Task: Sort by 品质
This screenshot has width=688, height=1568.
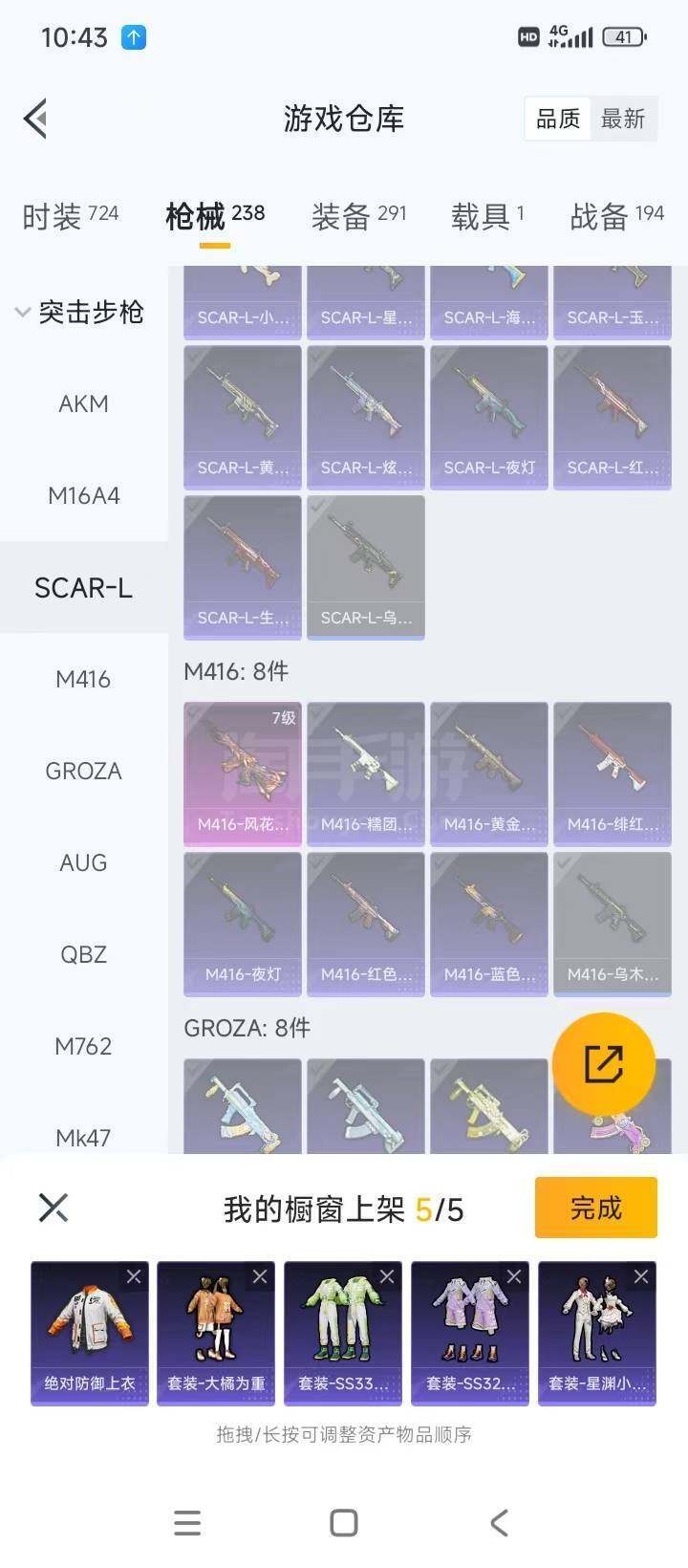Action: click(558, 120)
